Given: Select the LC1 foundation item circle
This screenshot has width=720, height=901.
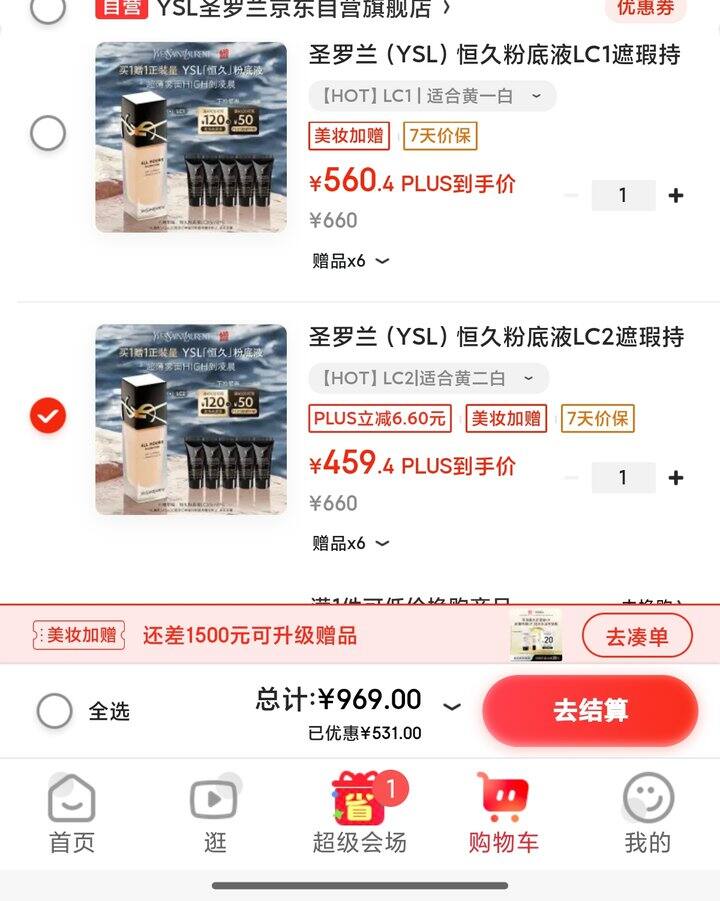Looking at the screenshot, I should tap(47, 132).
